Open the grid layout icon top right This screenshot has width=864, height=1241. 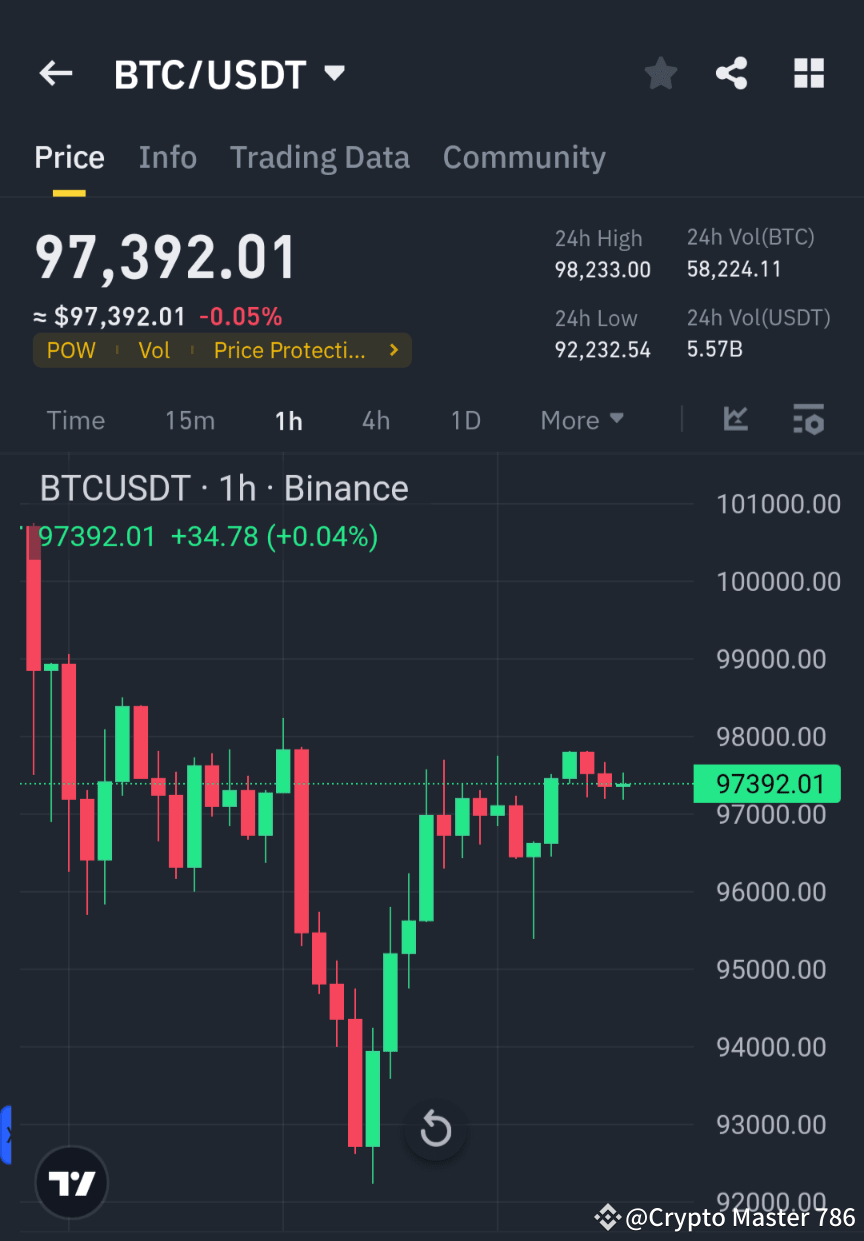click(x=808, y=73)
